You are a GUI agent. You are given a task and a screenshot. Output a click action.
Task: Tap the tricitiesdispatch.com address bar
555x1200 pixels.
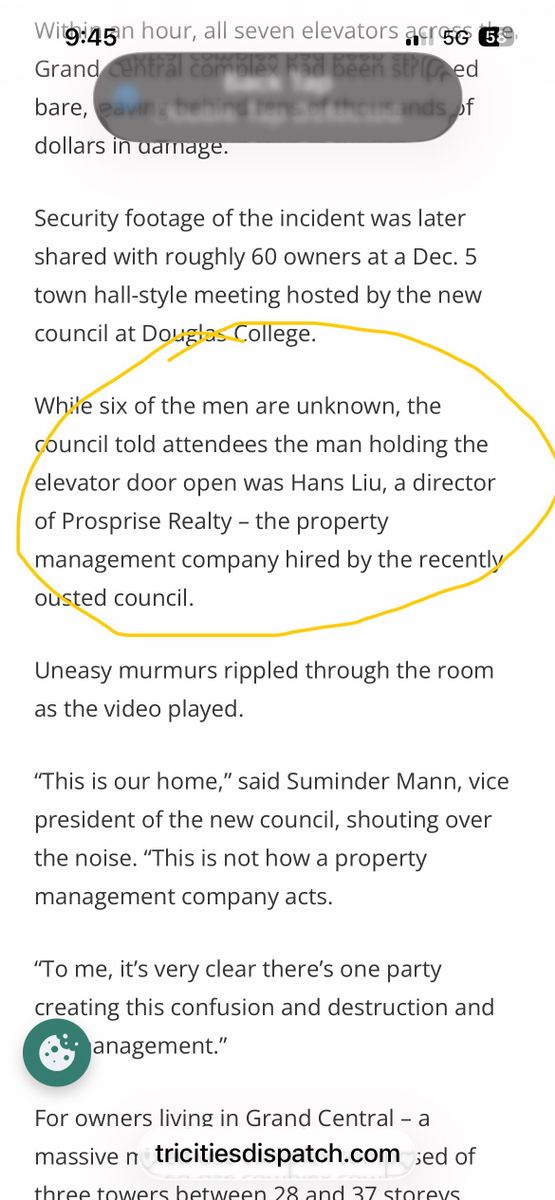pyautogui.click(x=278, y=1154)
